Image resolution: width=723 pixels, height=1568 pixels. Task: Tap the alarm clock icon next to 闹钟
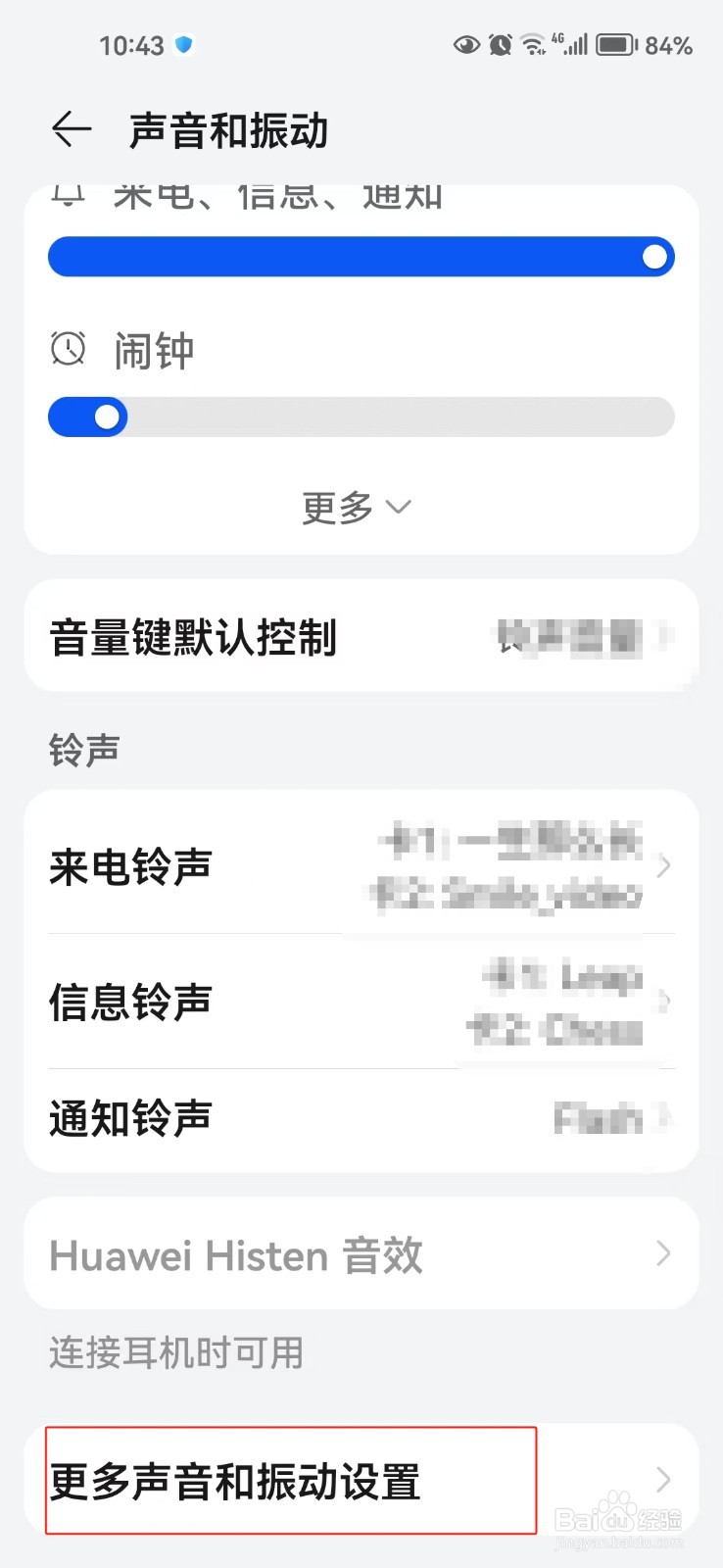(67, 350)
